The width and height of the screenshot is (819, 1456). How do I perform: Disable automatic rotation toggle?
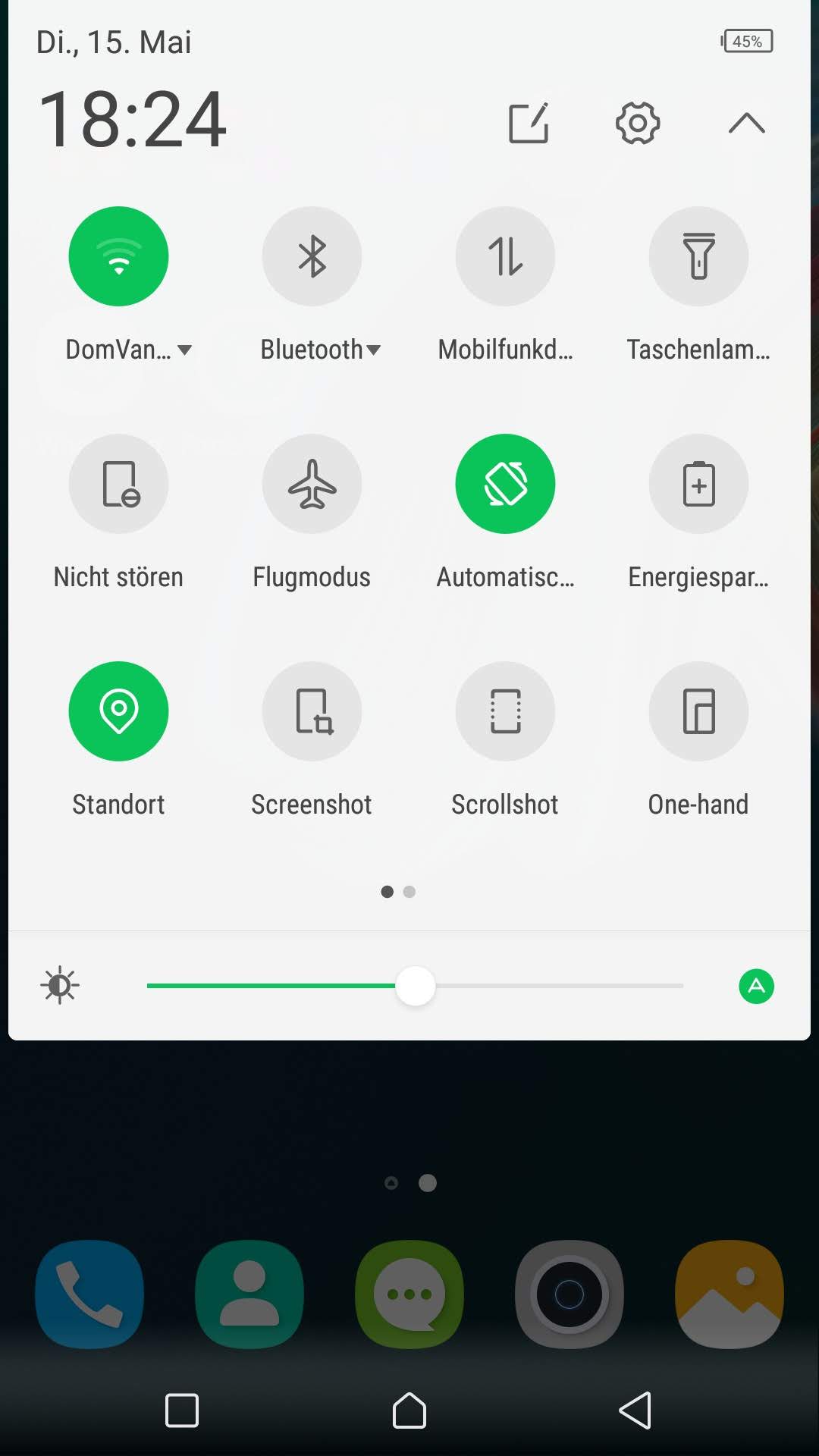tap(505, 484)
